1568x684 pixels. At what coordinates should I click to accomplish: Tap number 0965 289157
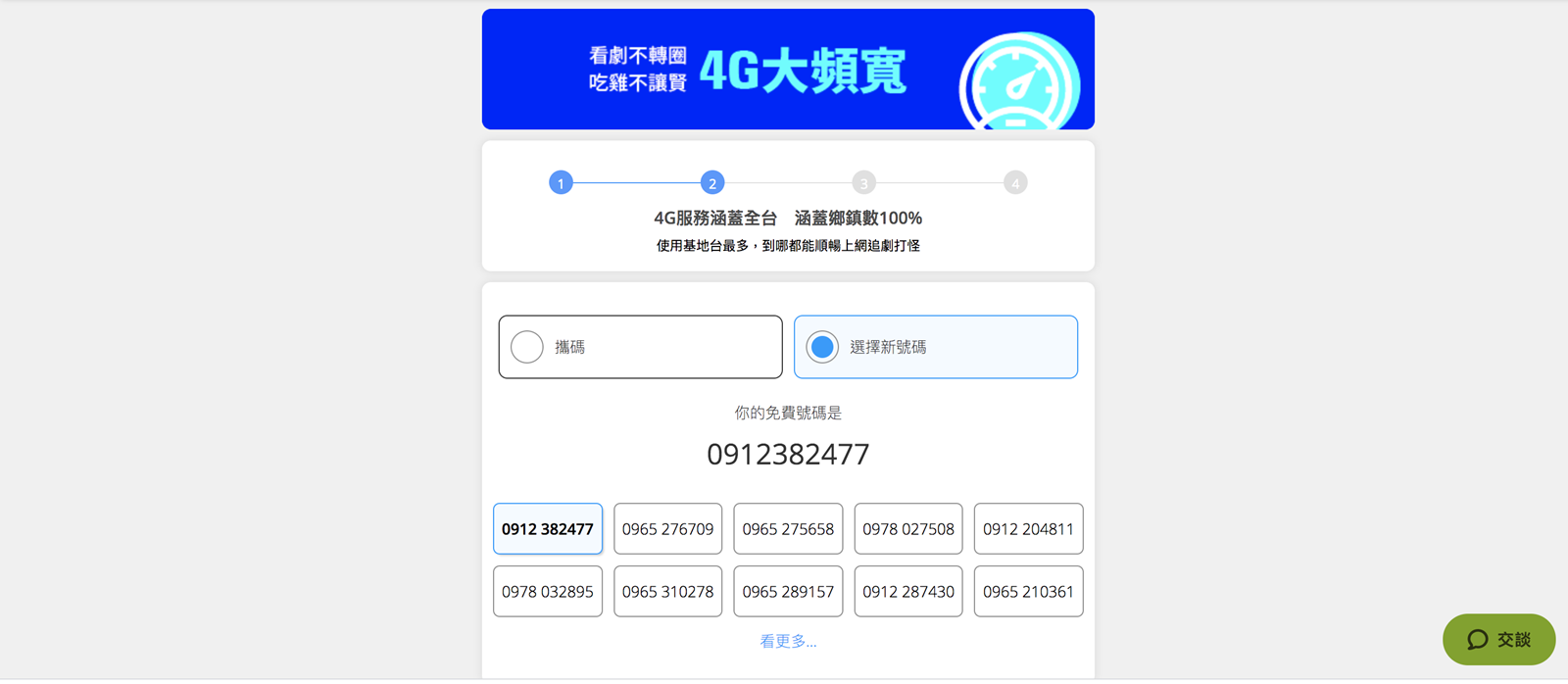(x=788, y=592)
